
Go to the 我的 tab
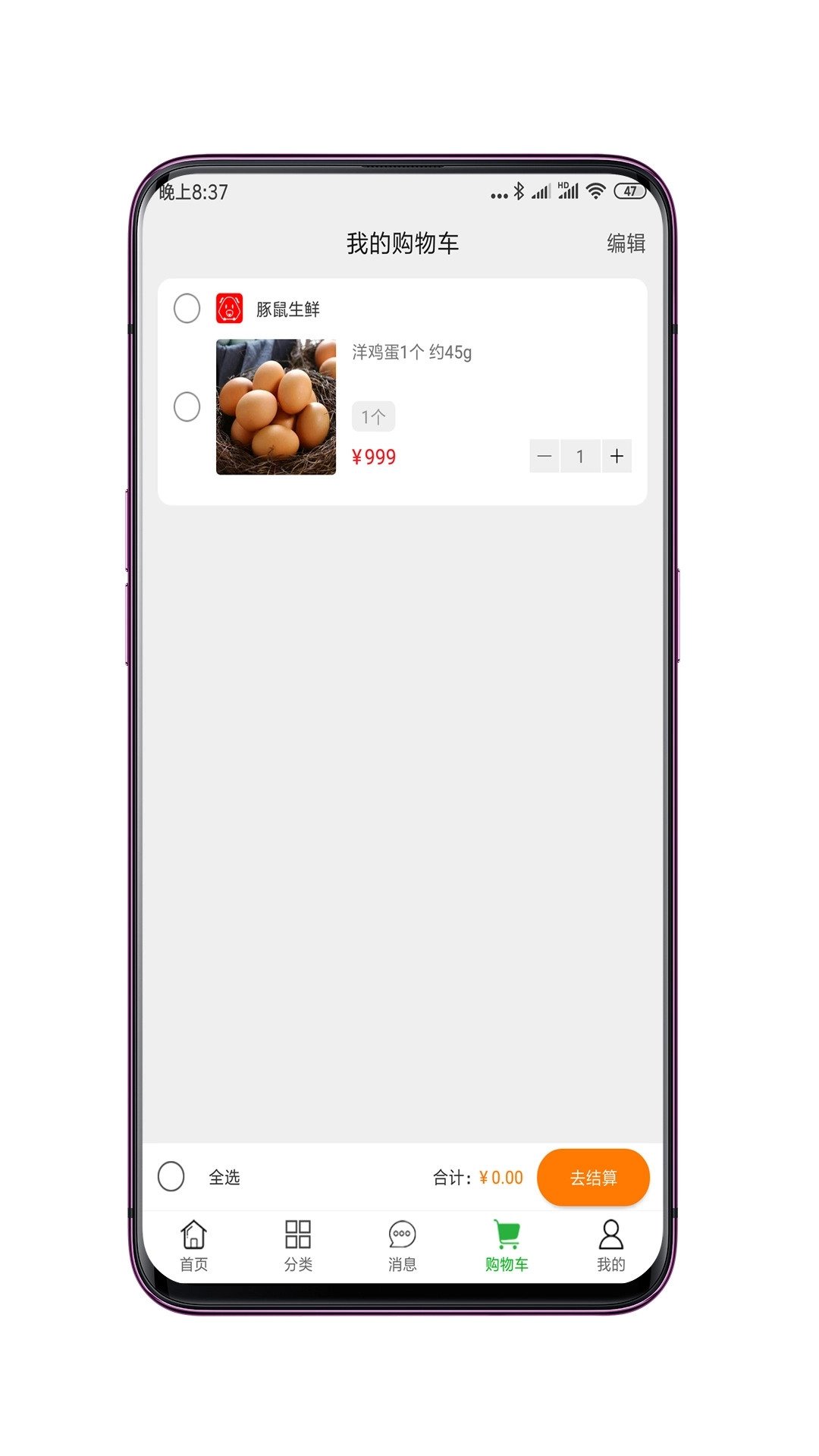(x=610, y=1245)
